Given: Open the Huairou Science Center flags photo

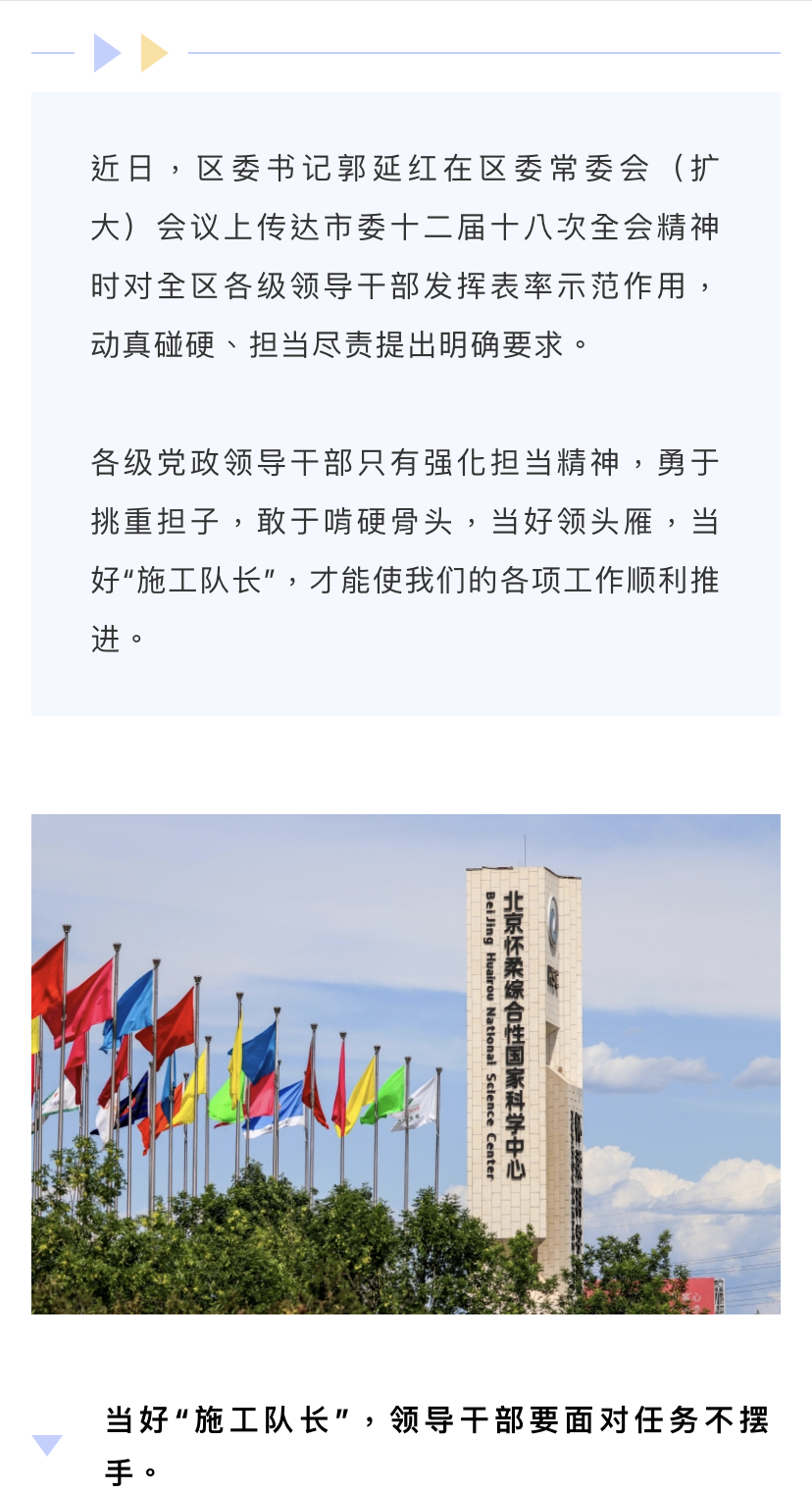Looking at the screenshot, I should point(406,1063).
